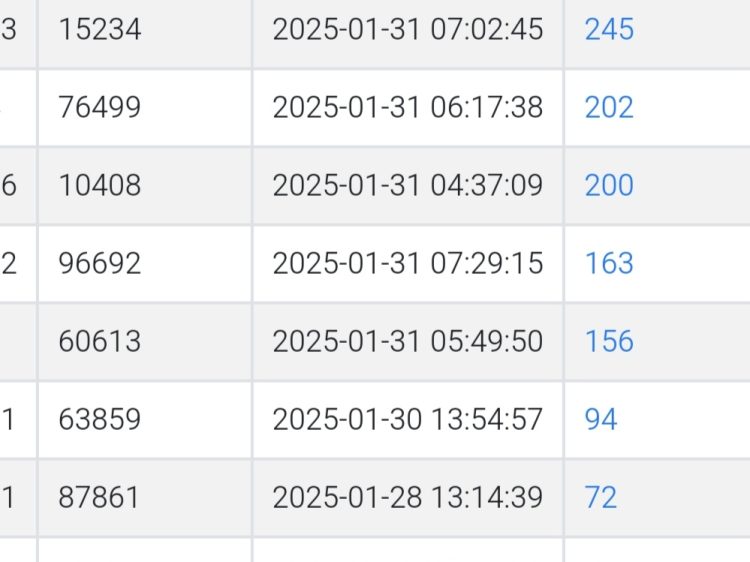Open the 202 link in row 76499
The height and width of the screenshot is (562, 750).
point(609,107)
